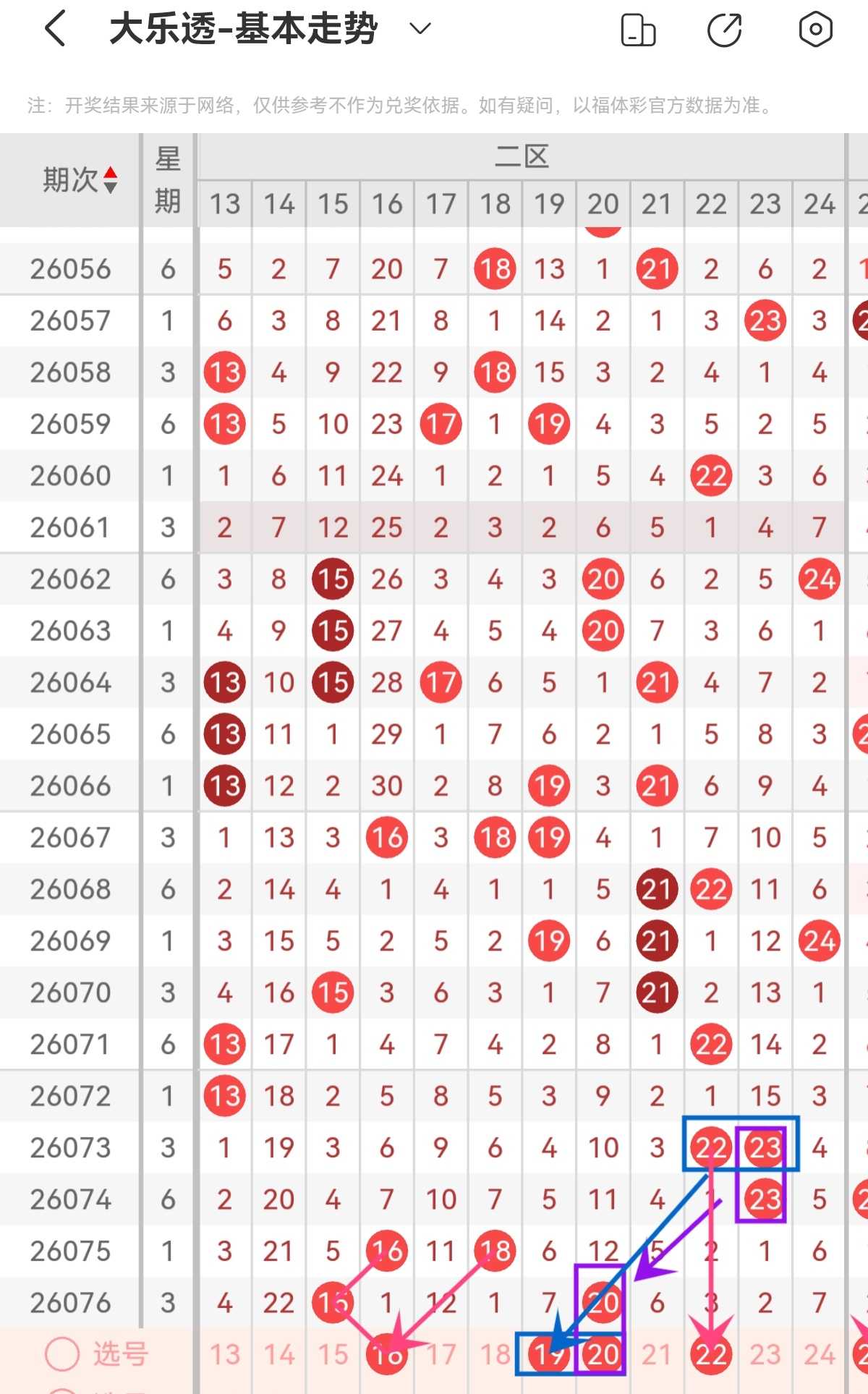Deselect highlighted 22 in the 选号 row
Image resolution: width=868 pixels, height=1394 pixels.
coord(711,1354)
